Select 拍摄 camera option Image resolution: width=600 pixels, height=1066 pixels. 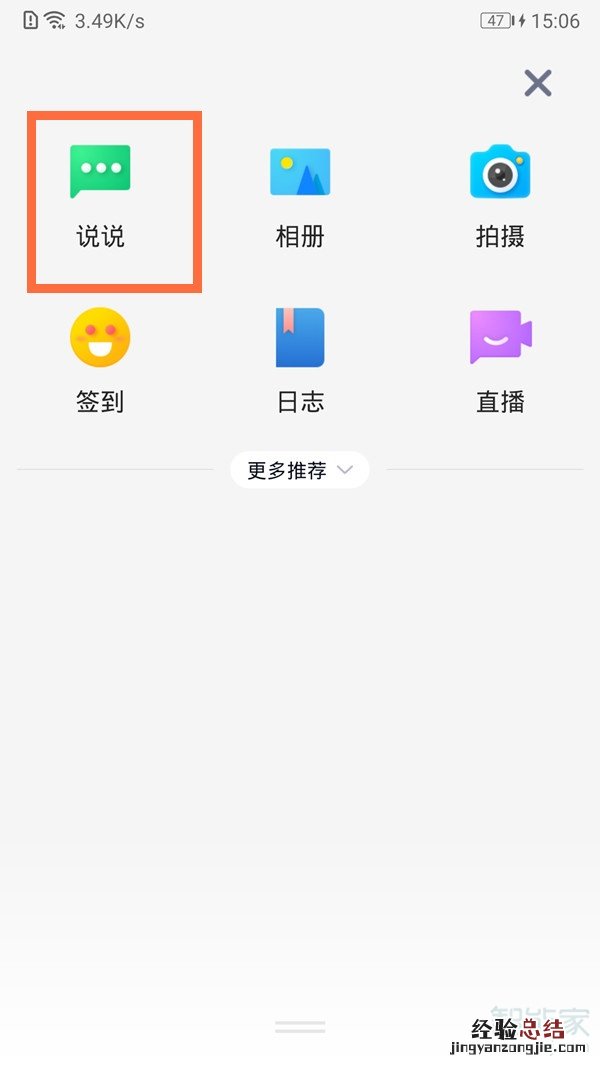pyautogui.click(x=500, y=195)
